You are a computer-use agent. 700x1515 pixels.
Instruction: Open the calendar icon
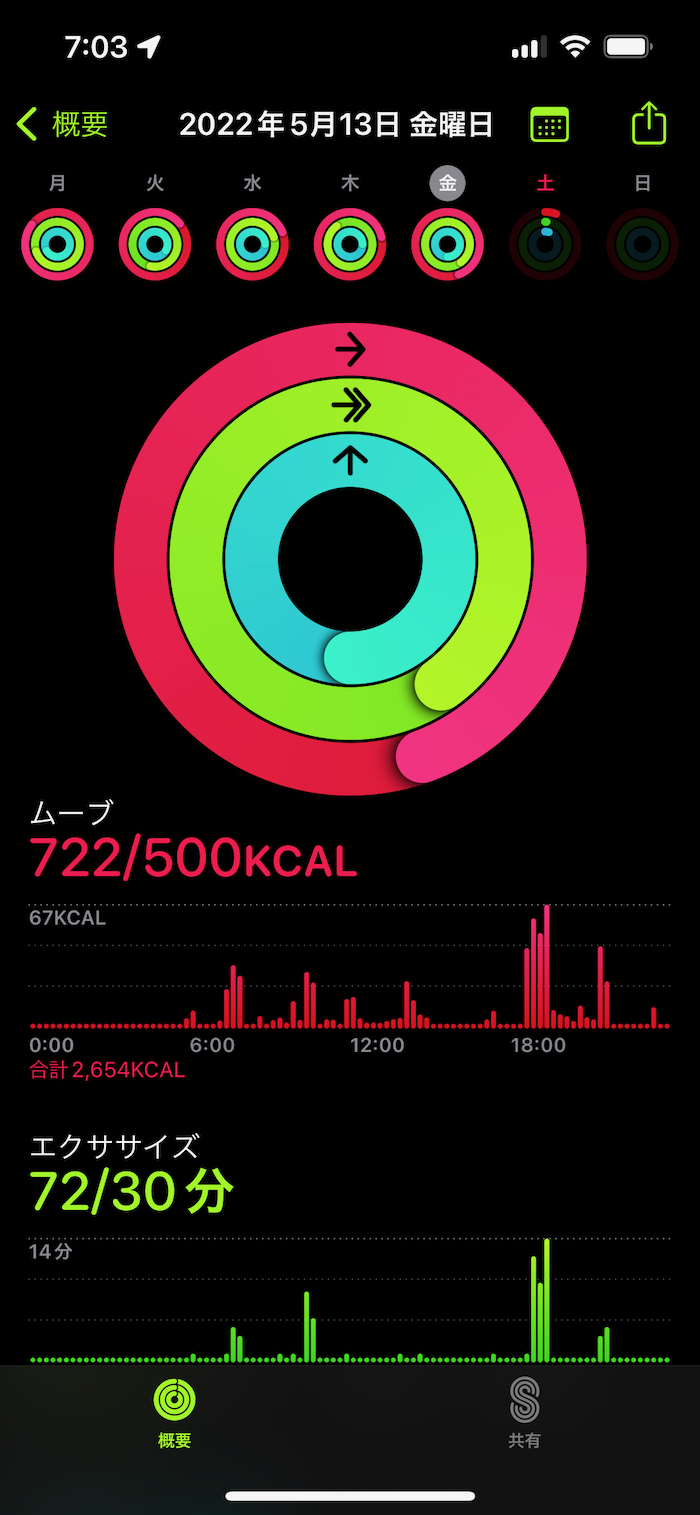[x=549, y=125]
